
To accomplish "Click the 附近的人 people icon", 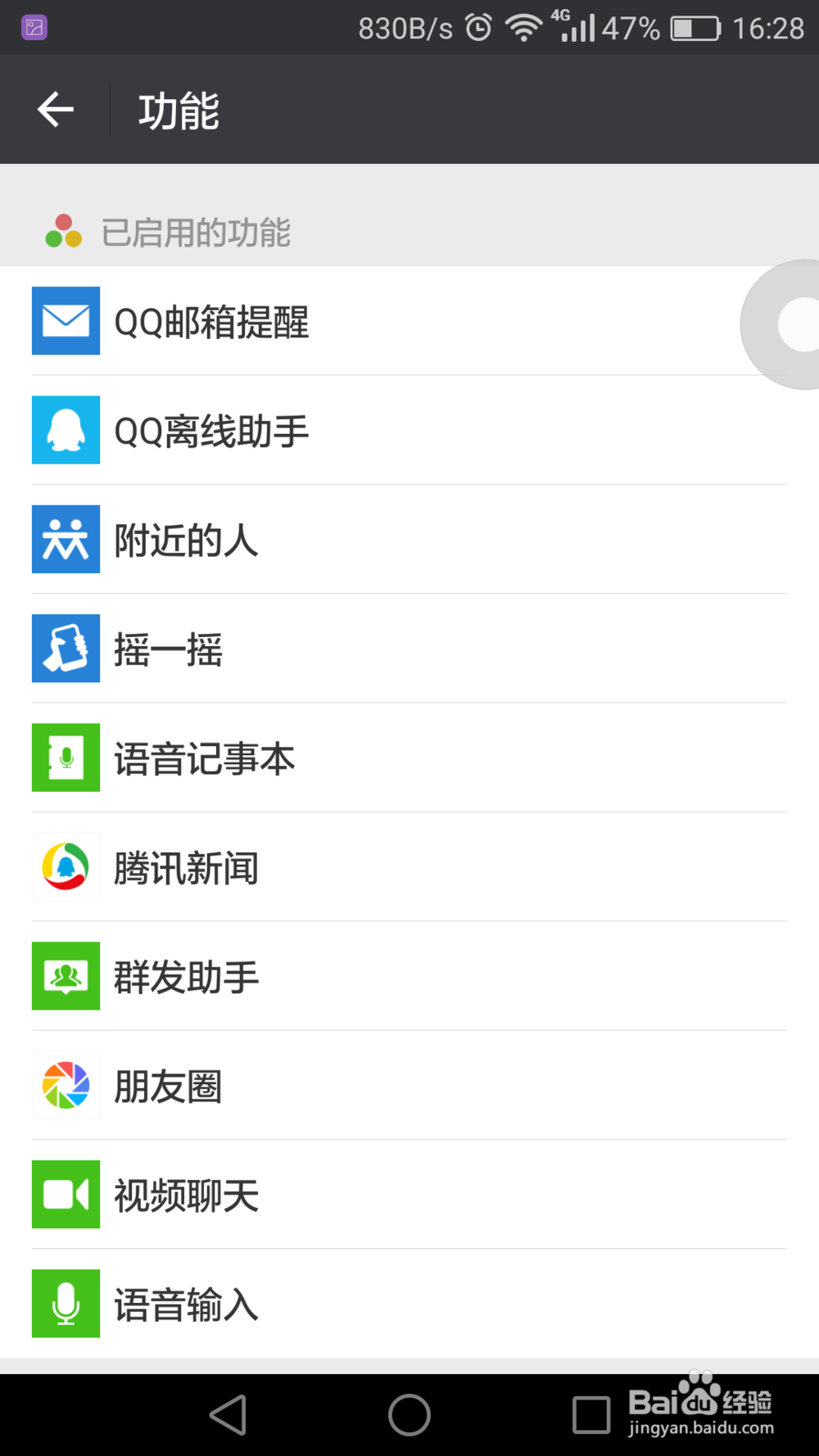I will (66, 540).
